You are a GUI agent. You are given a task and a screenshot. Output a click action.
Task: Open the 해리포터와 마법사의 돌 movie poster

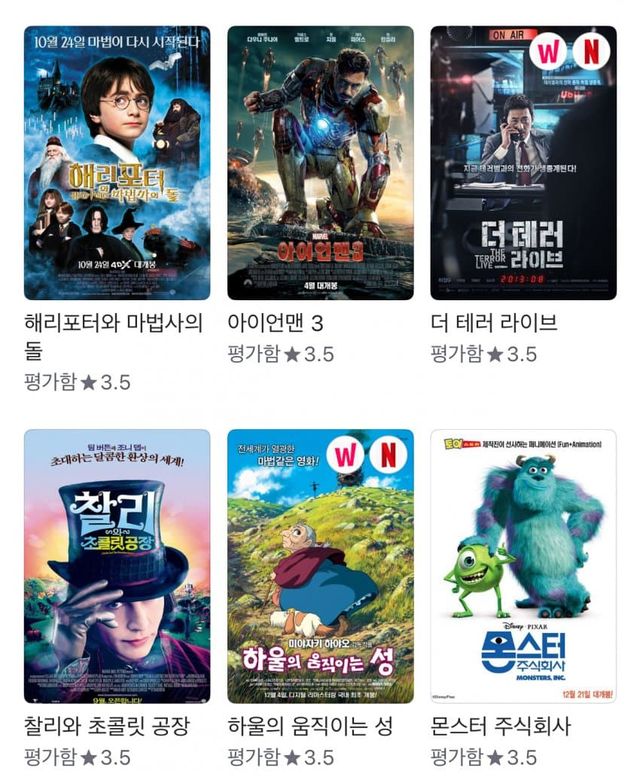point(116,163)
